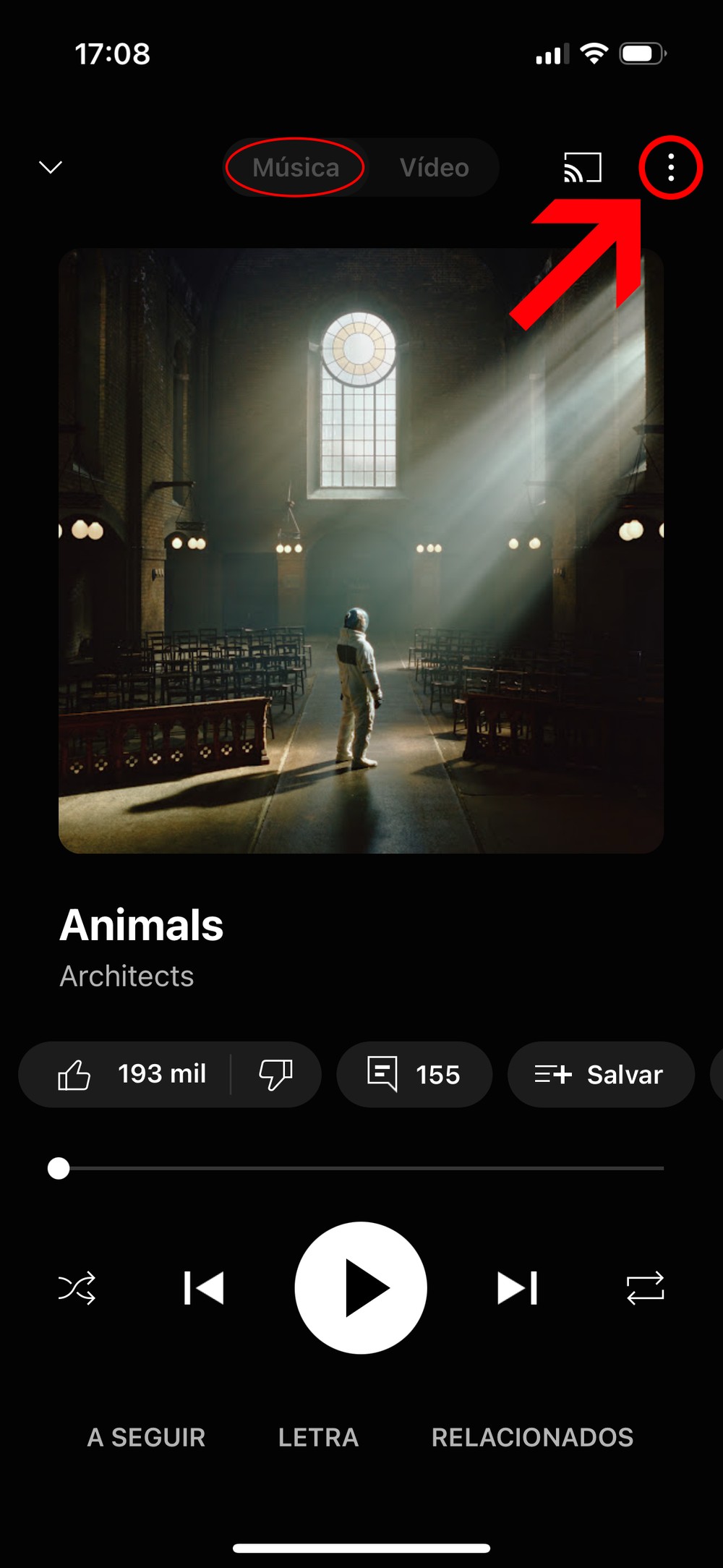The height and width of the screenshot is (1568, 723).
Task: Toggle repeat mode
Action: (x=645, y=1288)
